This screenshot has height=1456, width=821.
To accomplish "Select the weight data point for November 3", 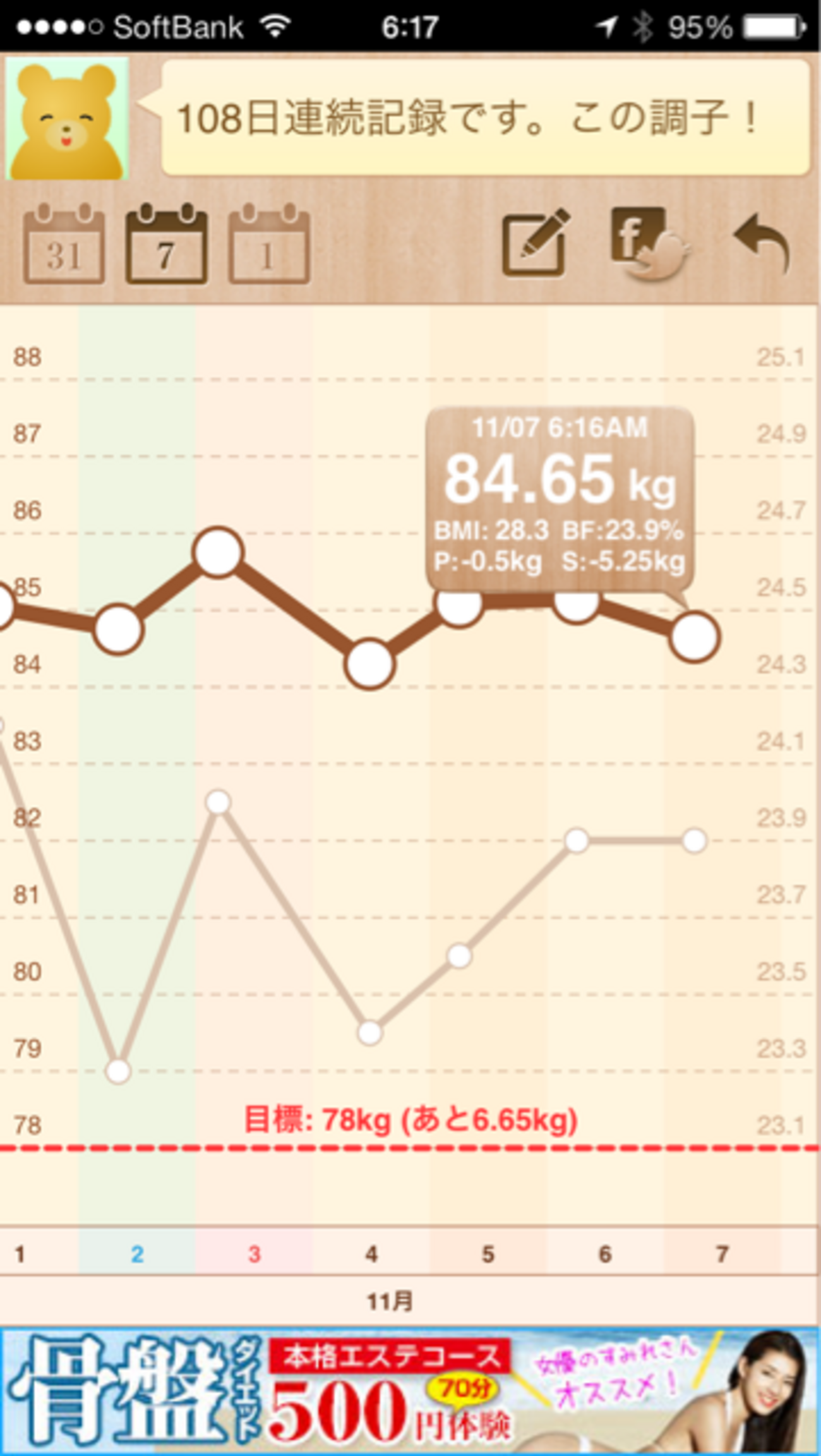I will [x=218, y=553].
